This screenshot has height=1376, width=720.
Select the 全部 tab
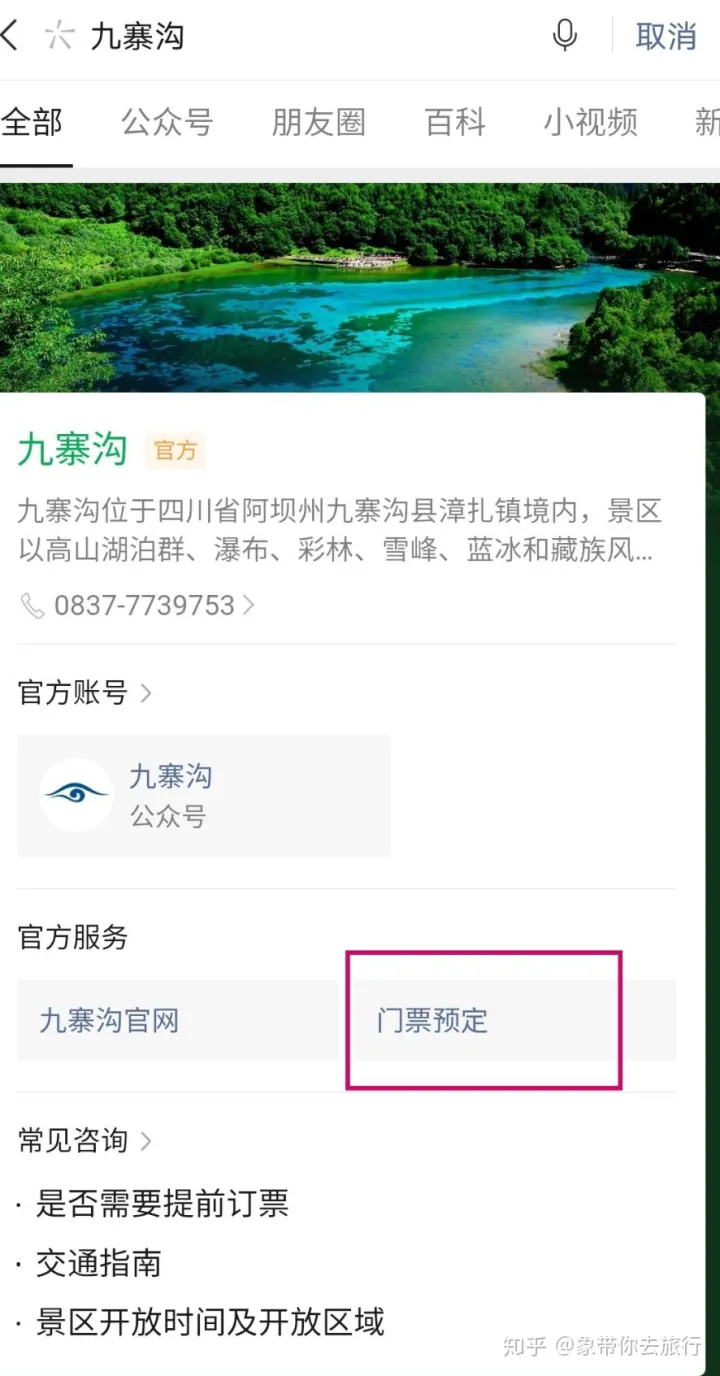(x=34, y=121)
